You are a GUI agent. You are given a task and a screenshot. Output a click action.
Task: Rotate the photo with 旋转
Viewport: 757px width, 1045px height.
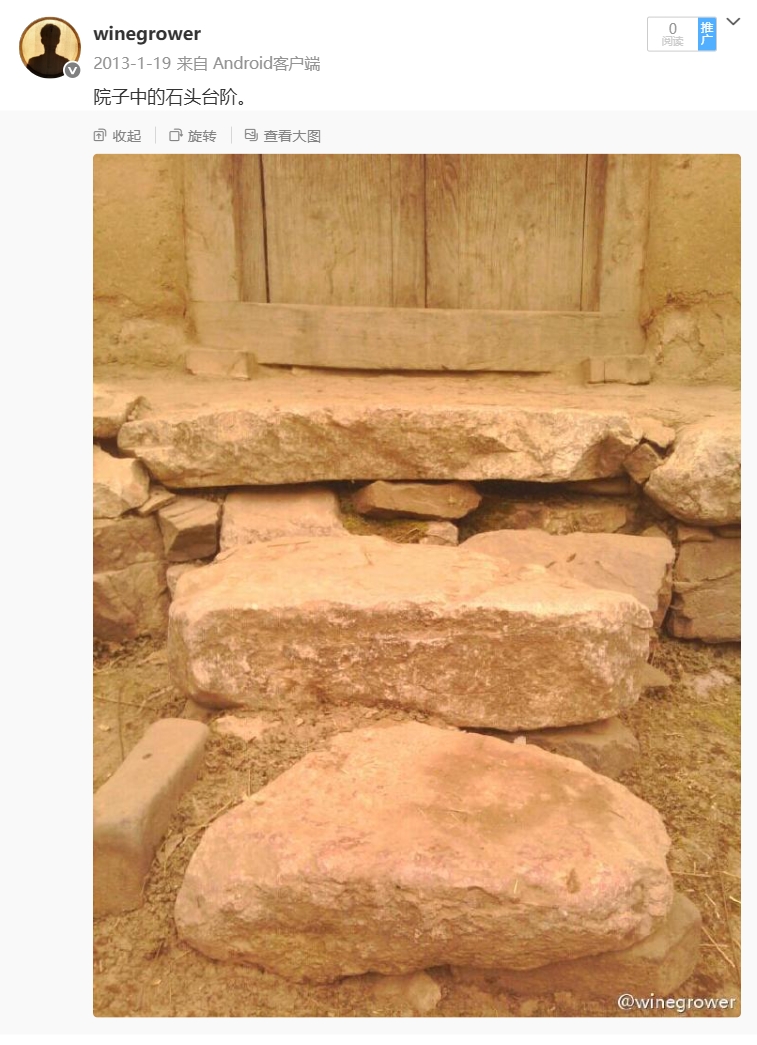click(193, 136)
